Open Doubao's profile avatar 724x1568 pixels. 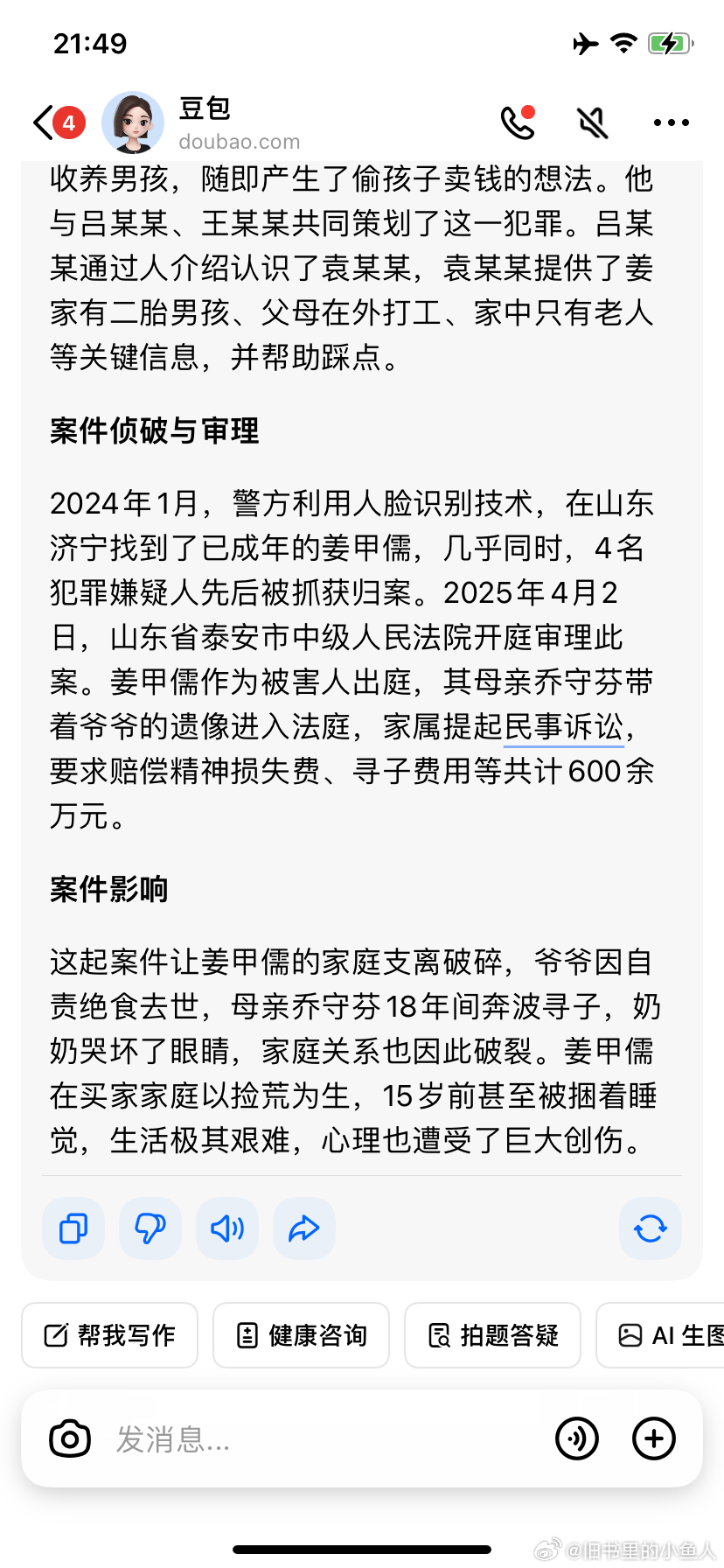(x=133, y=122)
